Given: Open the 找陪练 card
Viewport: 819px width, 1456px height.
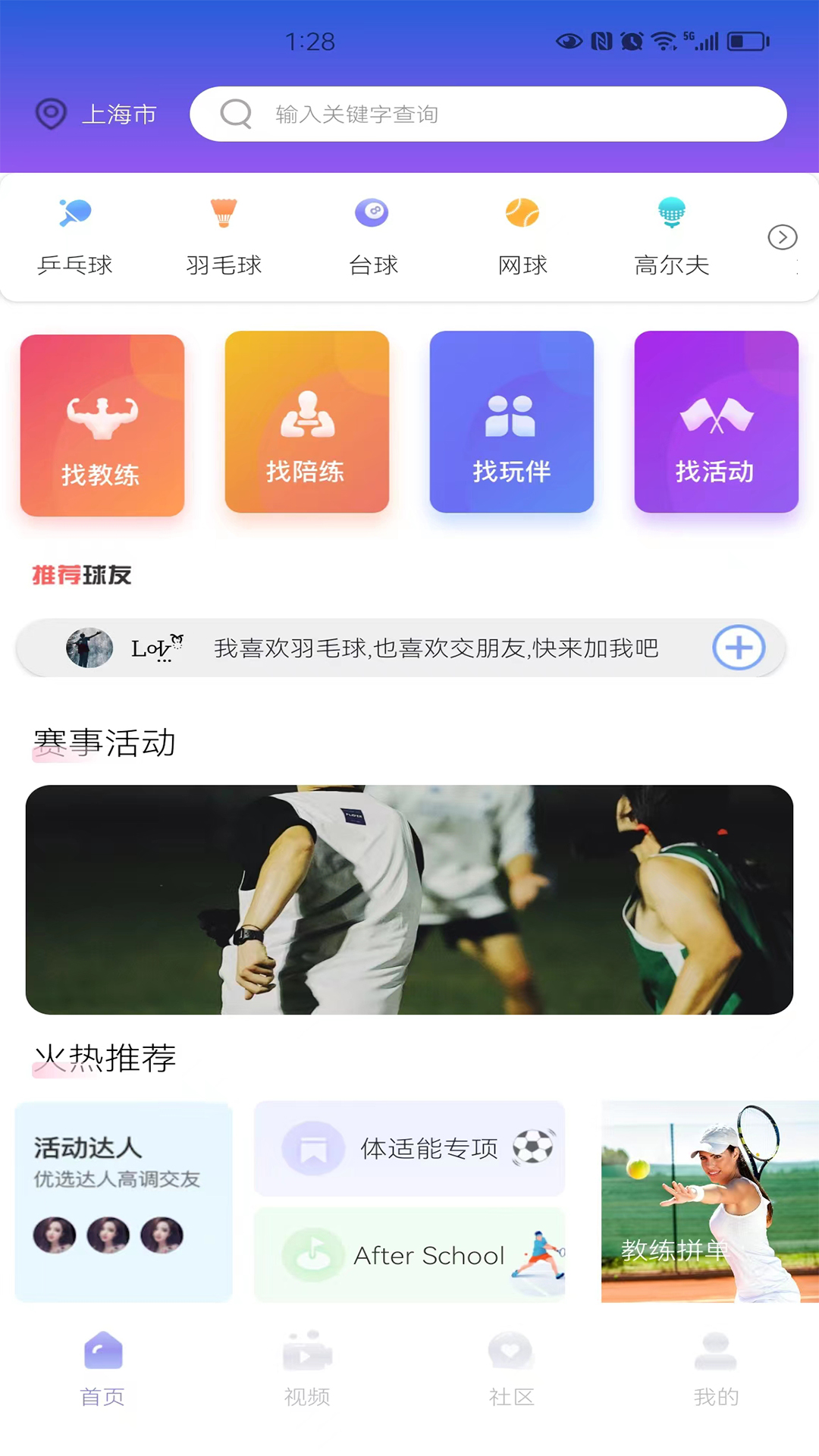Looking at the screenshot, I should tap(307, 423).
